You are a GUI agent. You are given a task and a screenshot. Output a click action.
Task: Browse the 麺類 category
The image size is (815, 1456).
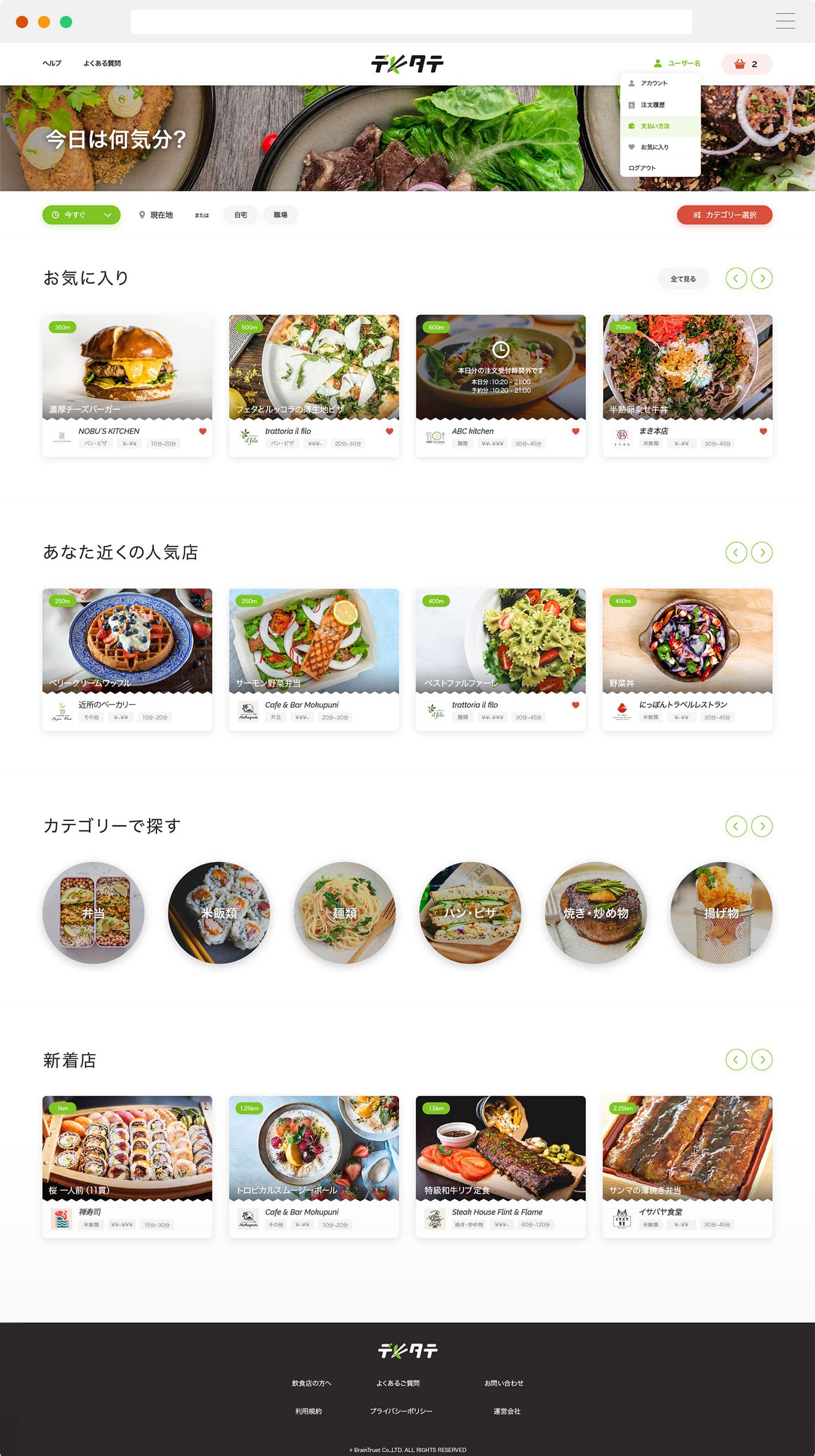coord(345,913)
